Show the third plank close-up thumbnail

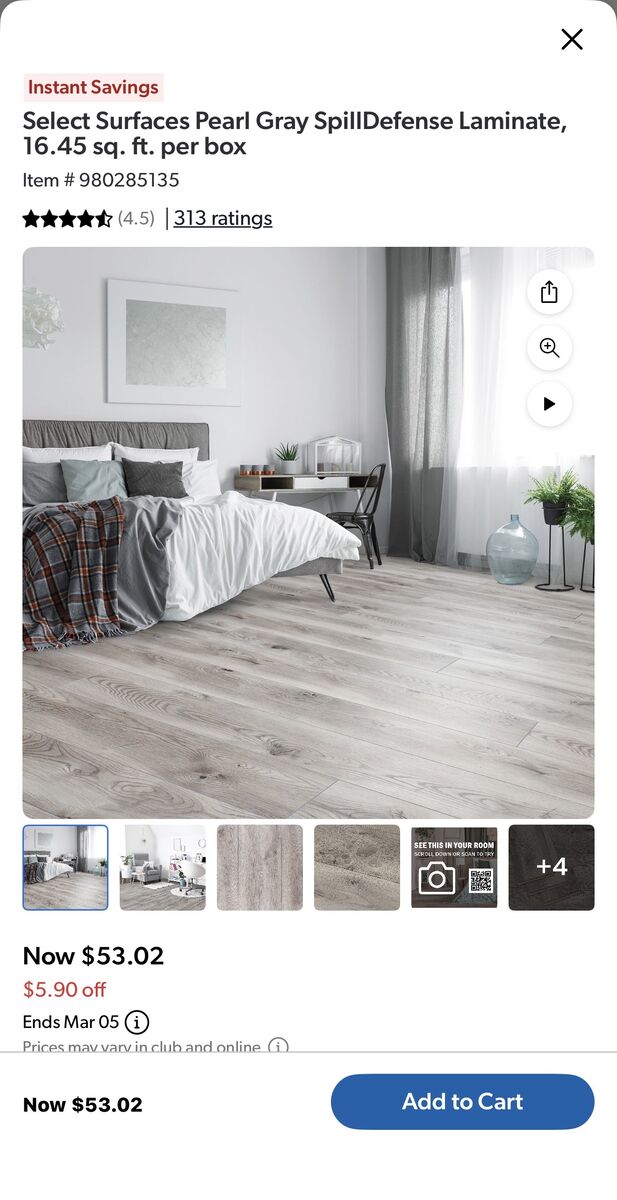pyautogui.click(x=259, y=867)
